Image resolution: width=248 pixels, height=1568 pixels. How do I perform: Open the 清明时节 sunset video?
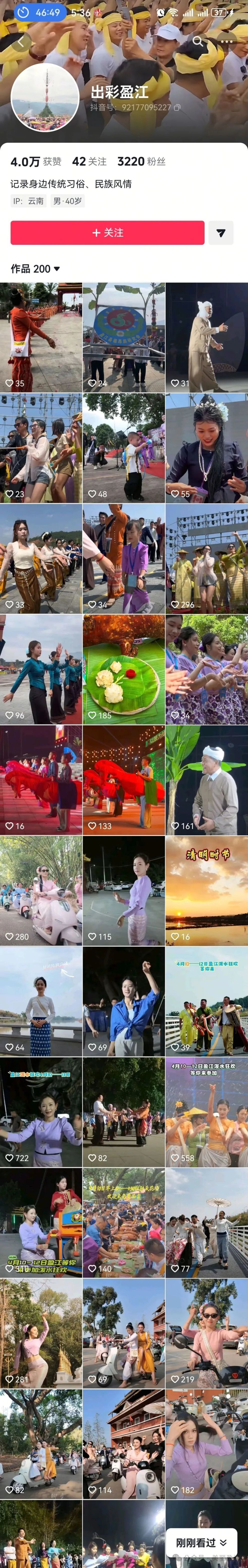[207, 891]
